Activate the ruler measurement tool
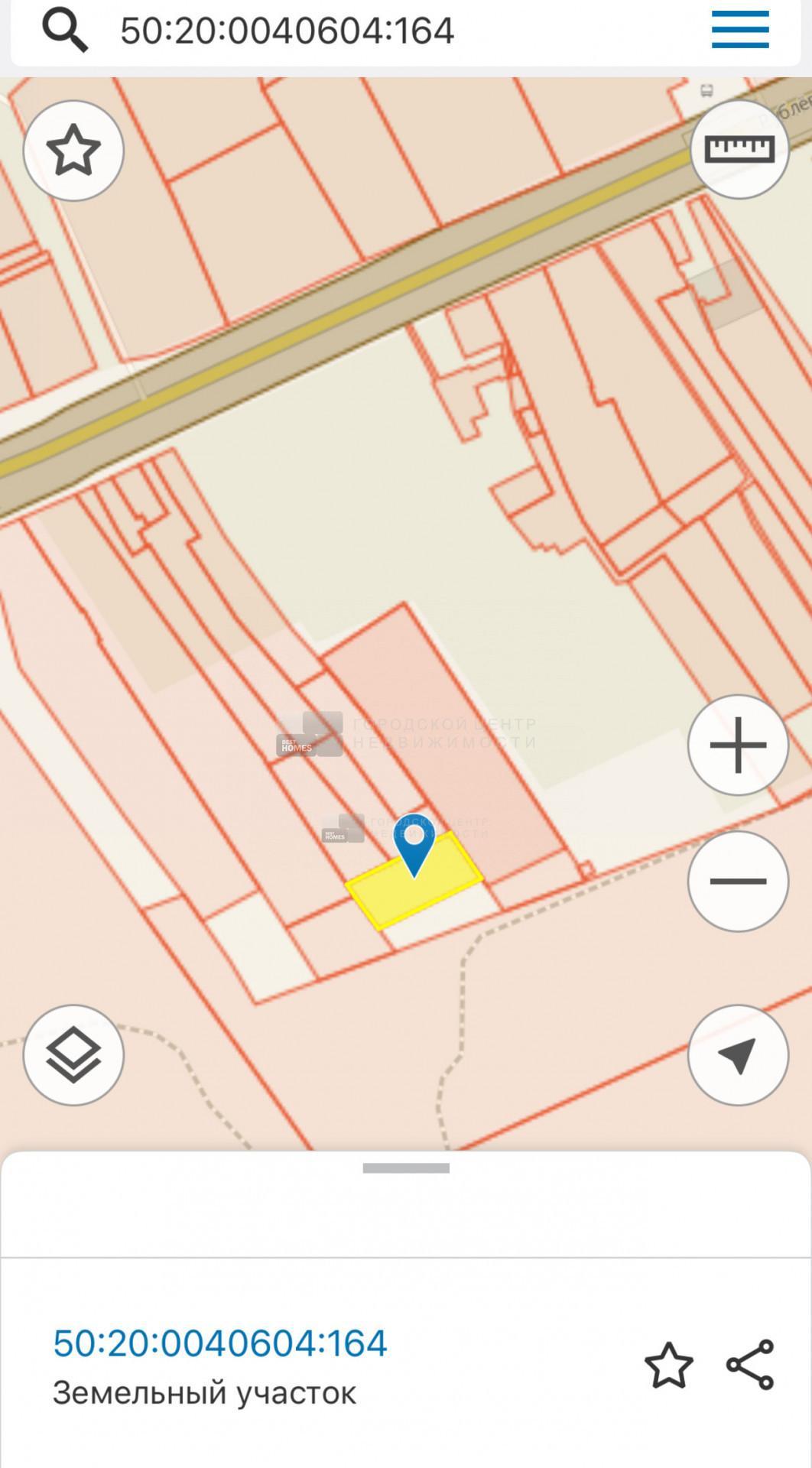The width and height of the screenshot is (812, 1468). pos(739,149)
